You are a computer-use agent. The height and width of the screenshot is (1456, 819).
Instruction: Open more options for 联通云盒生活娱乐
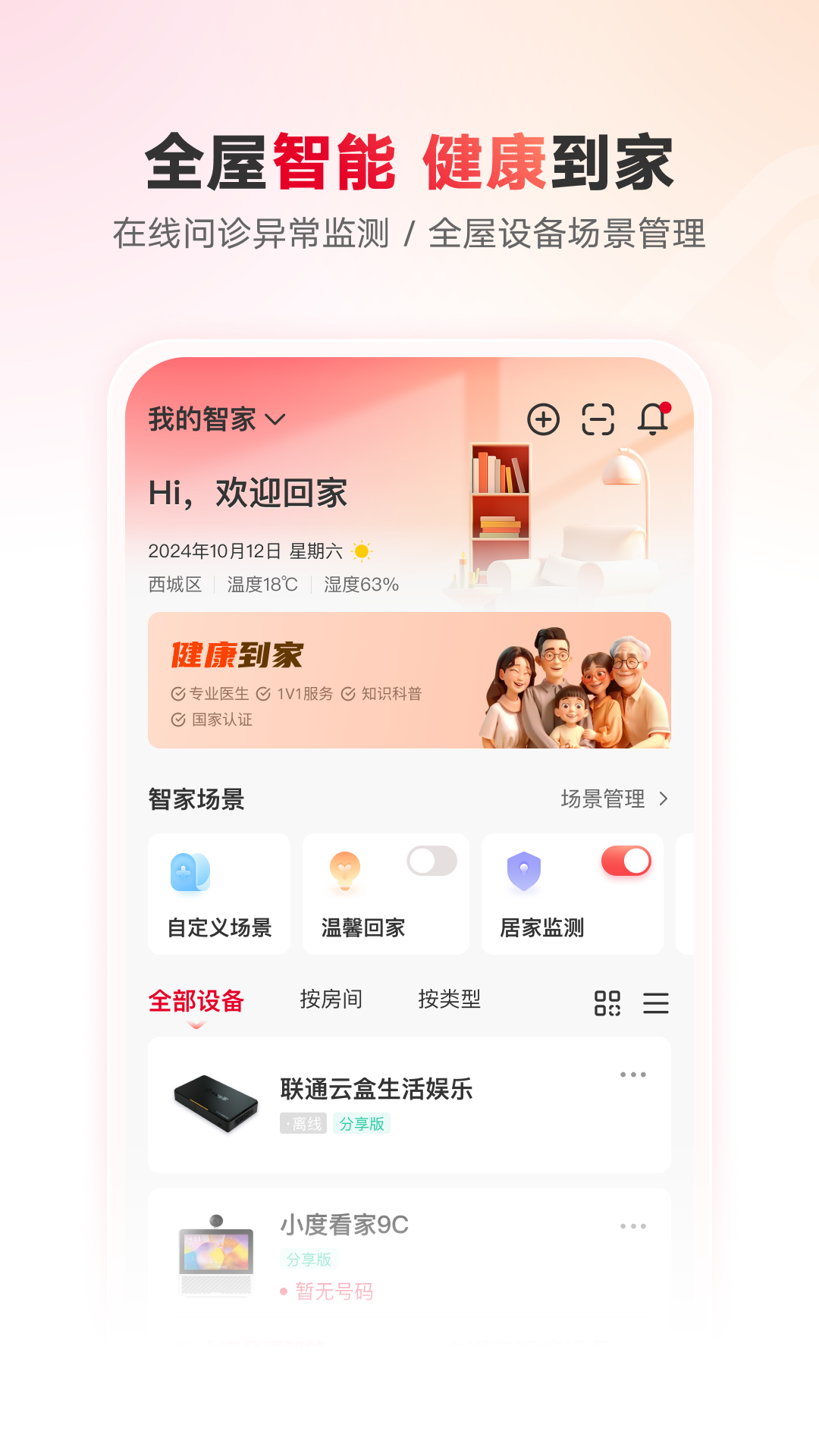(x=632, y=1073)
